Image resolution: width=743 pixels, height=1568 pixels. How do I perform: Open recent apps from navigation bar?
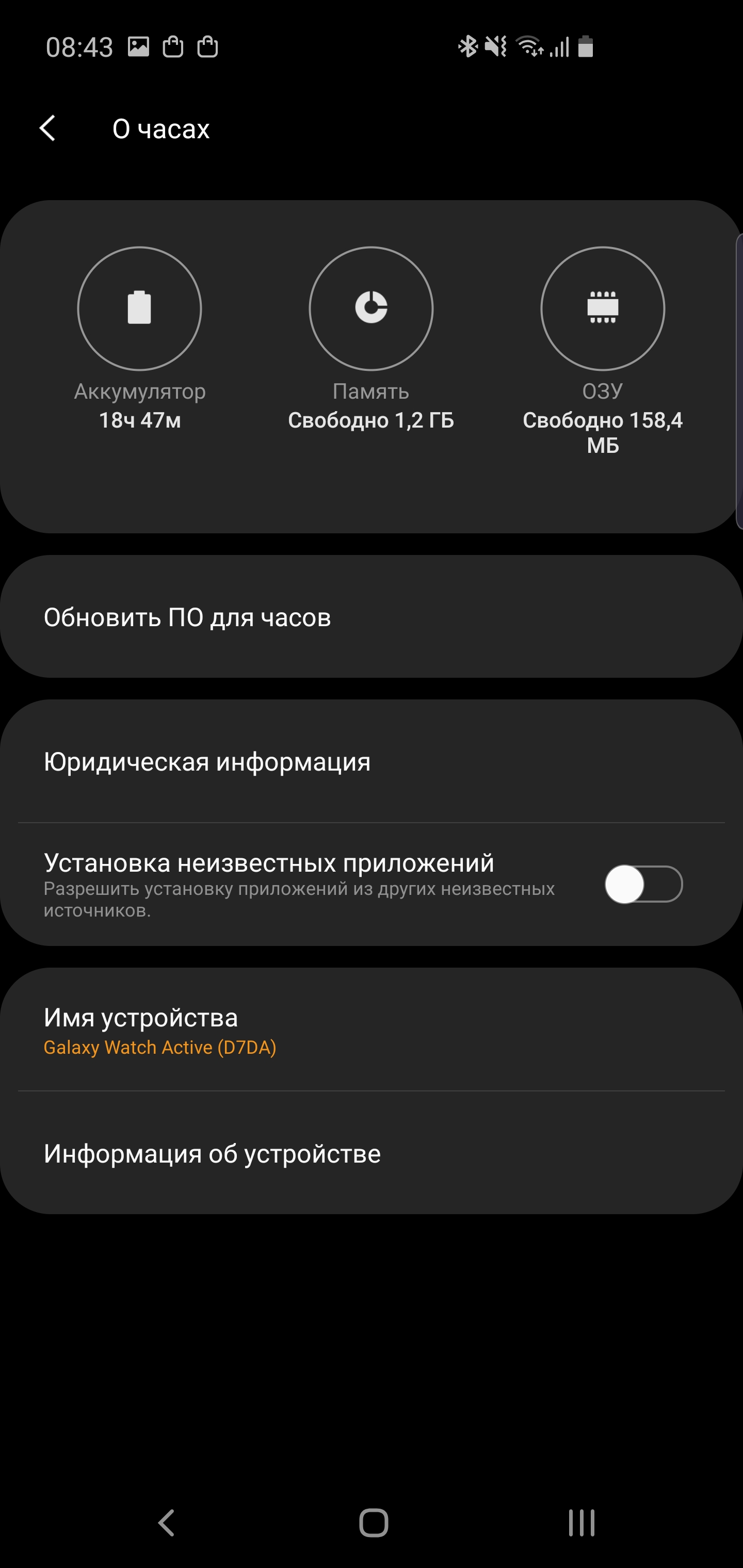pyautogui.click(x=581, y=1523)
